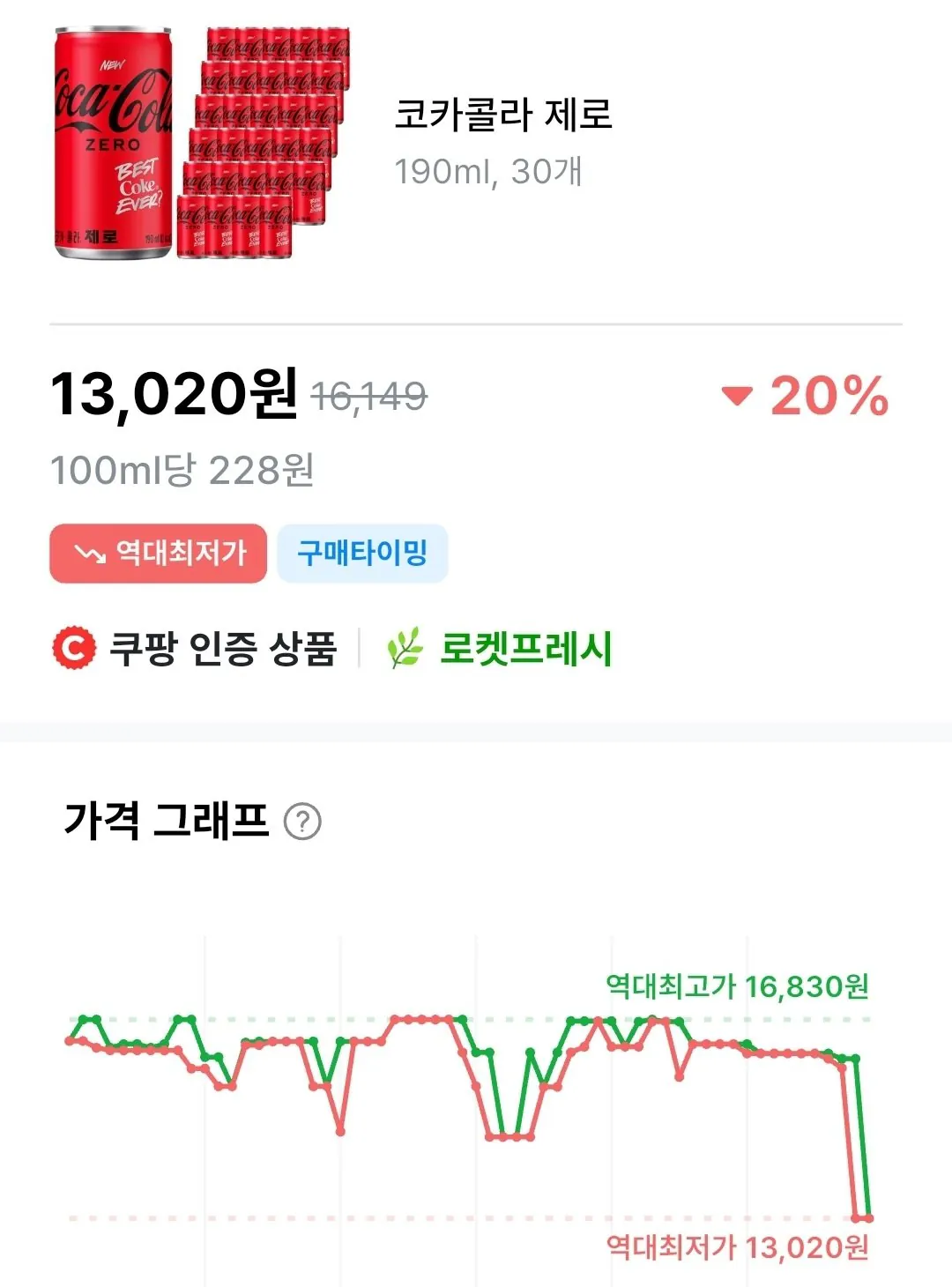Viewport: 952px width, 1287px height.
Task: Toggle the 구매타이밍 buy timing badge
Action: tap(361, 552)
